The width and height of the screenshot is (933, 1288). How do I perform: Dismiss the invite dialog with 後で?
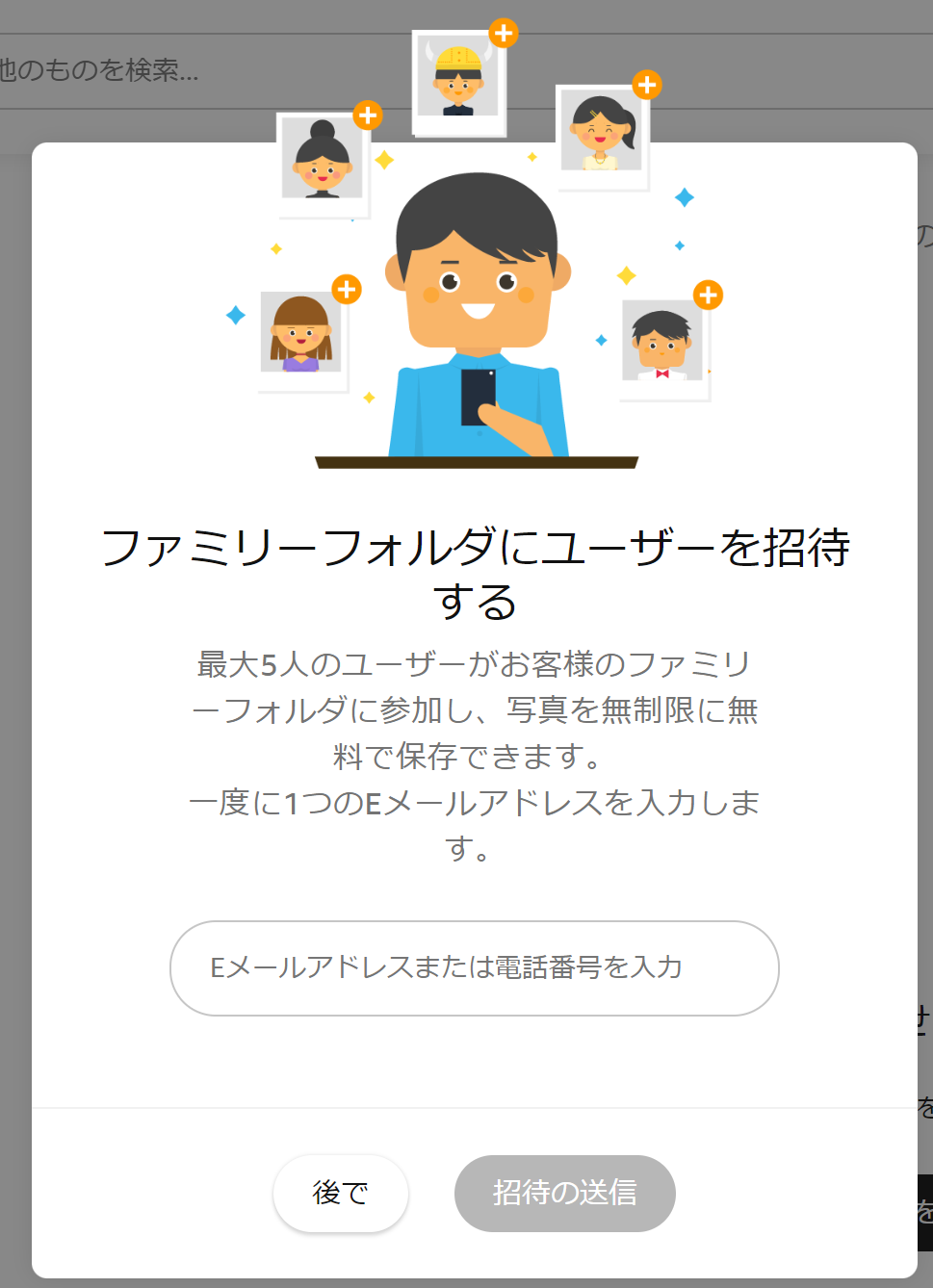[341, 1193]
